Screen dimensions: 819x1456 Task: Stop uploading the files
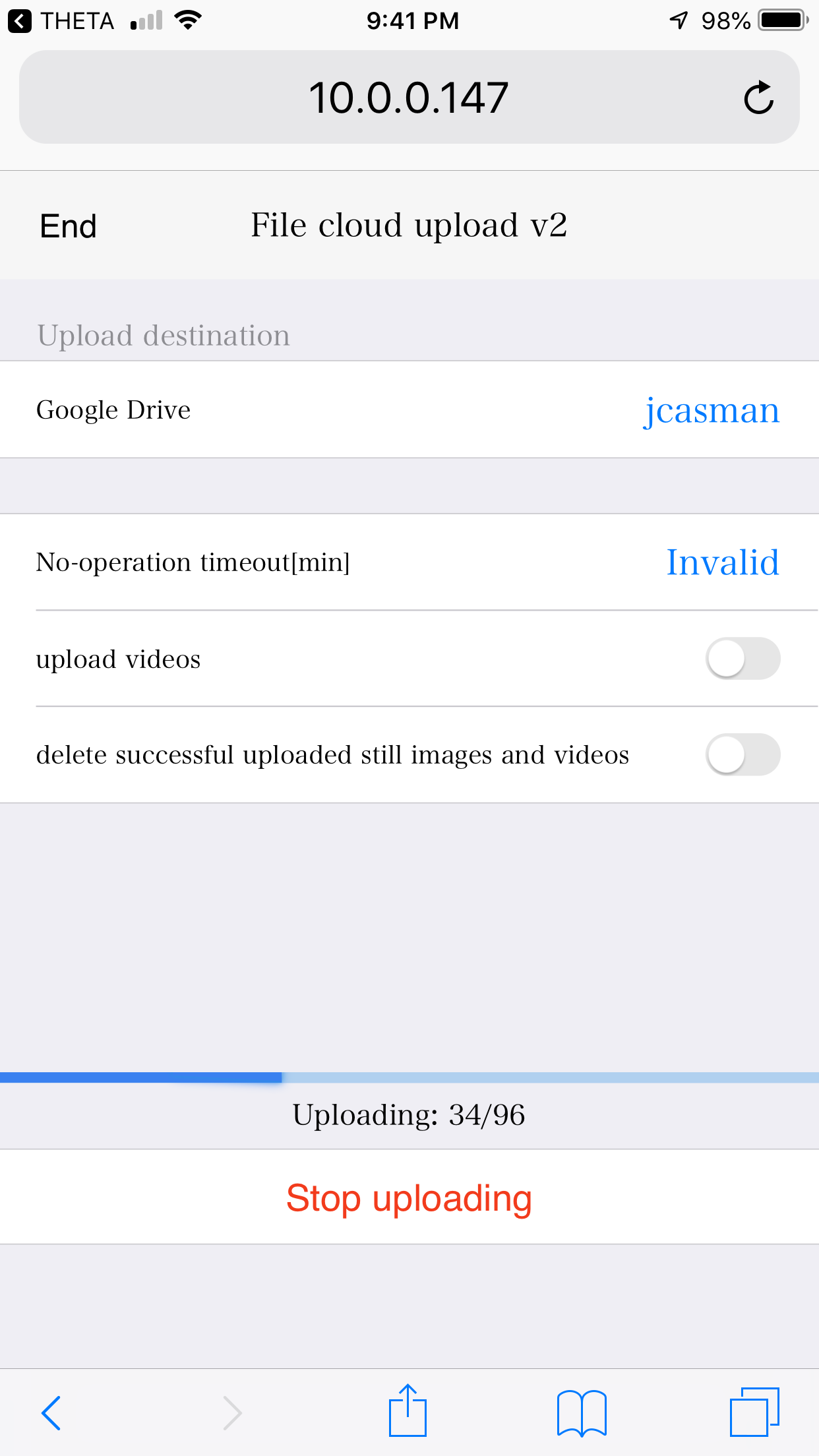[x=409, y=1198]
